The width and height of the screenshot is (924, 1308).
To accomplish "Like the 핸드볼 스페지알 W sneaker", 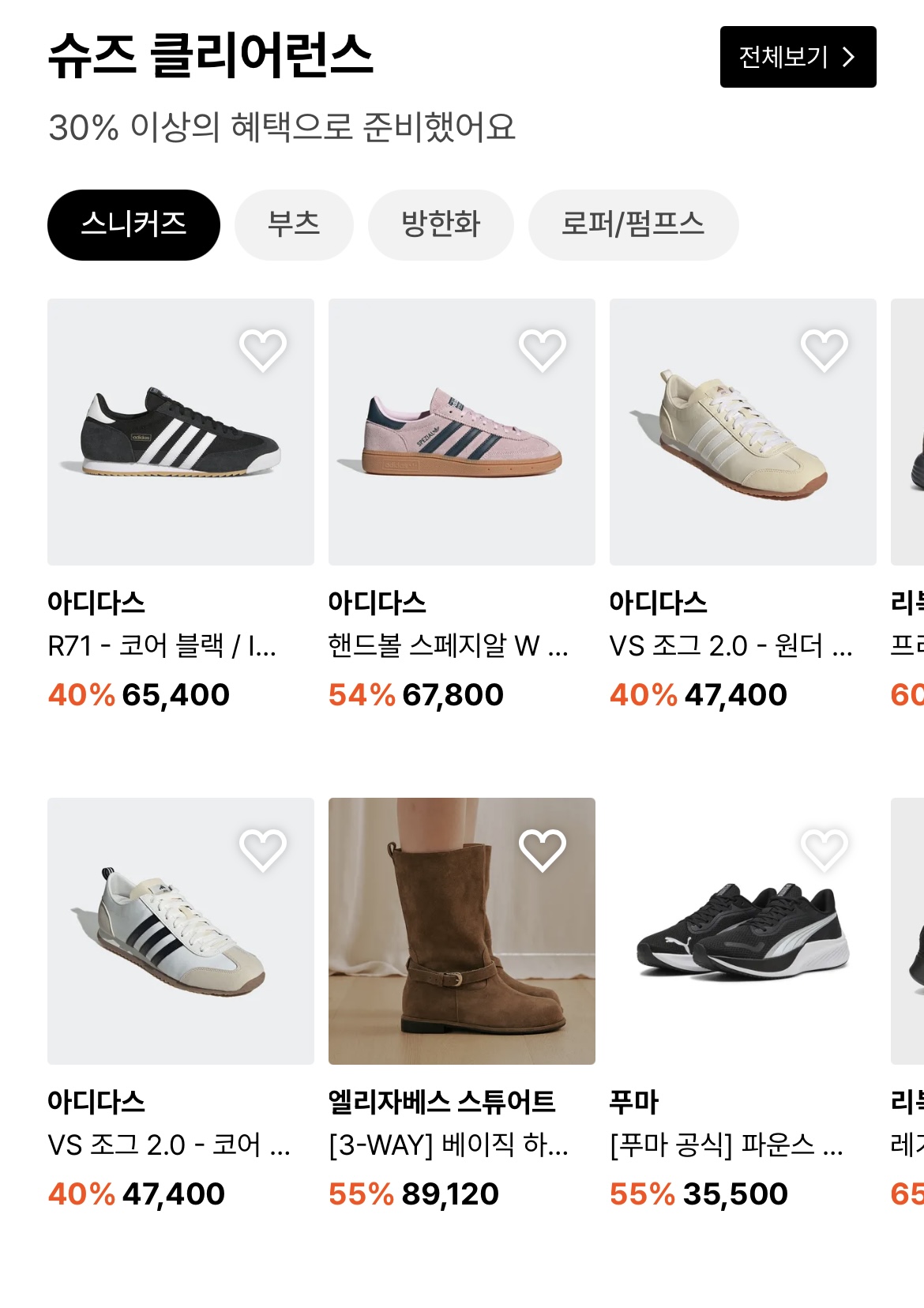I will pos(543,350).
